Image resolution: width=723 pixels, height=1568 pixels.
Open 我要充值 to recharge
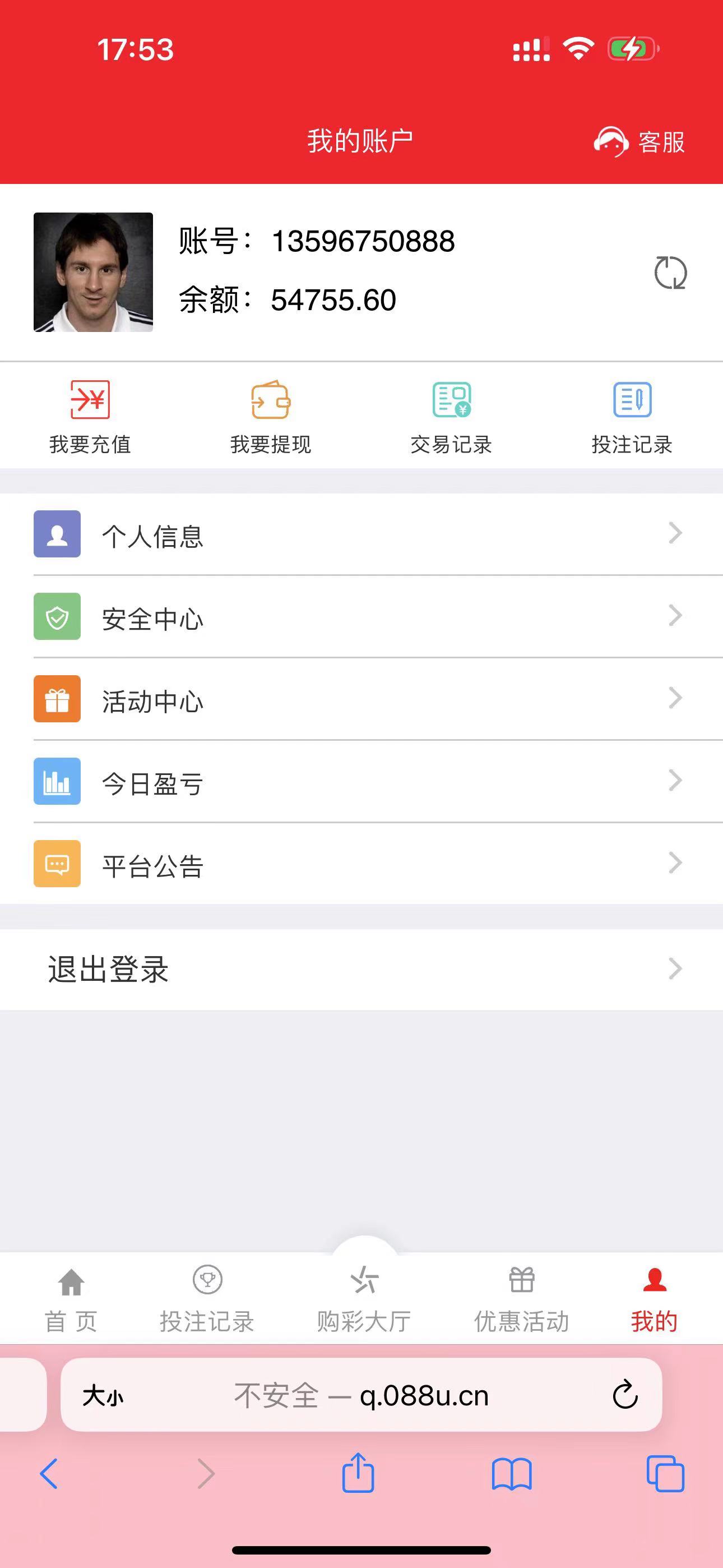point(90,417)
